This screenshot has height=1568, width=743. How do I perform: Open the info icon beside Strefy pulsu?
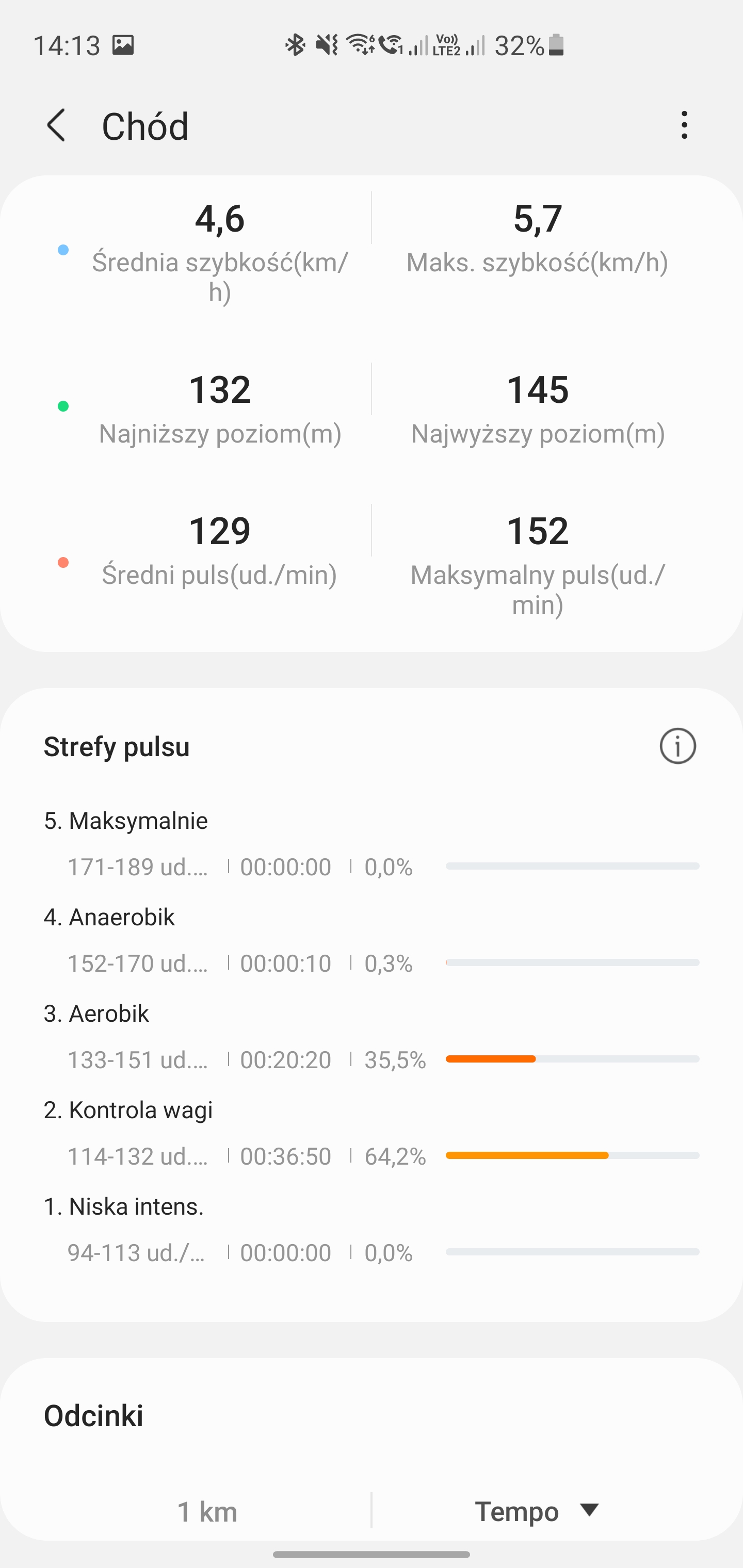[x=677, y=746]
